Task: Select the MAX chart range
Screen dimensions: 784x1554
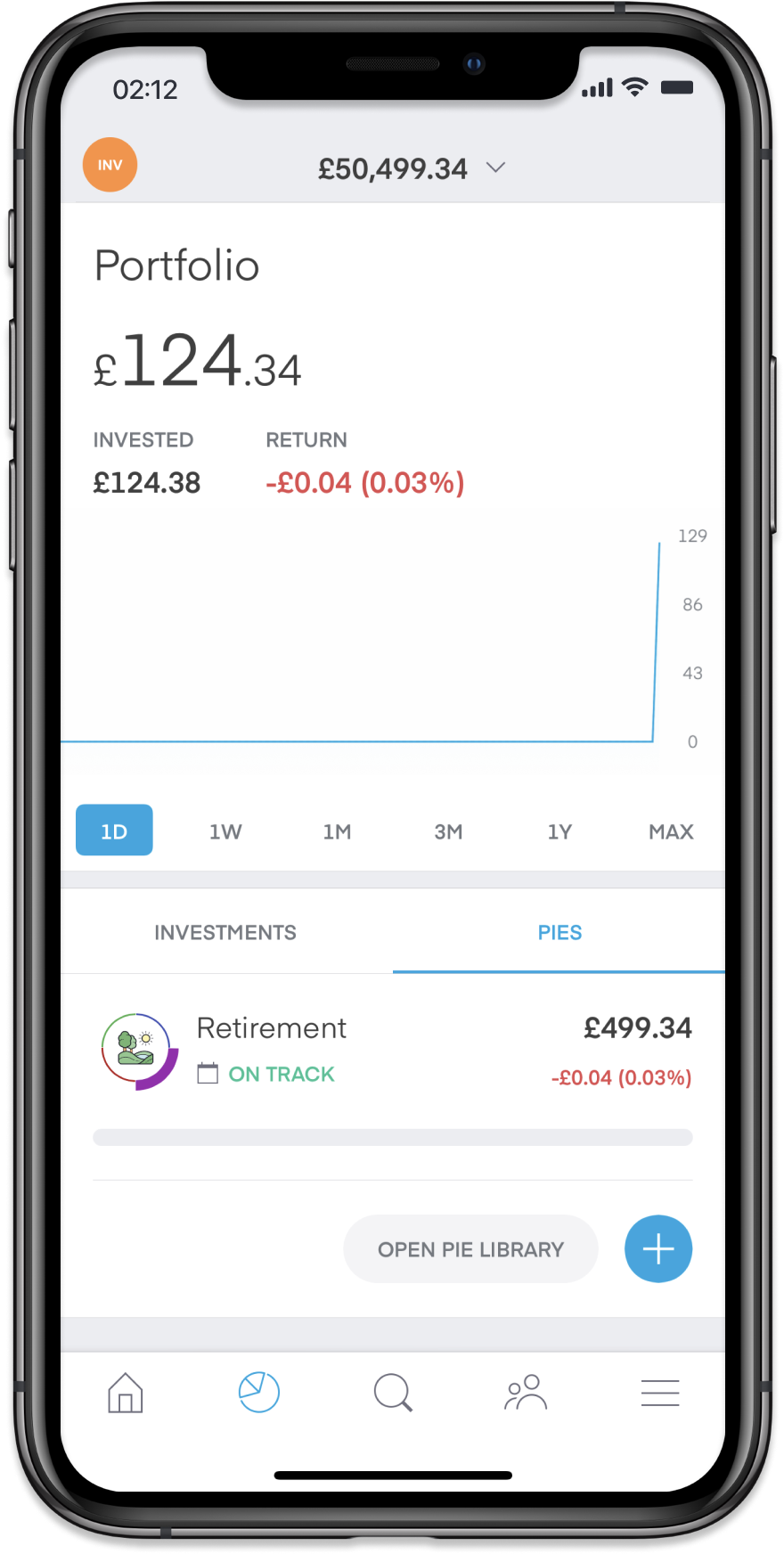Action: pos(671,831)
